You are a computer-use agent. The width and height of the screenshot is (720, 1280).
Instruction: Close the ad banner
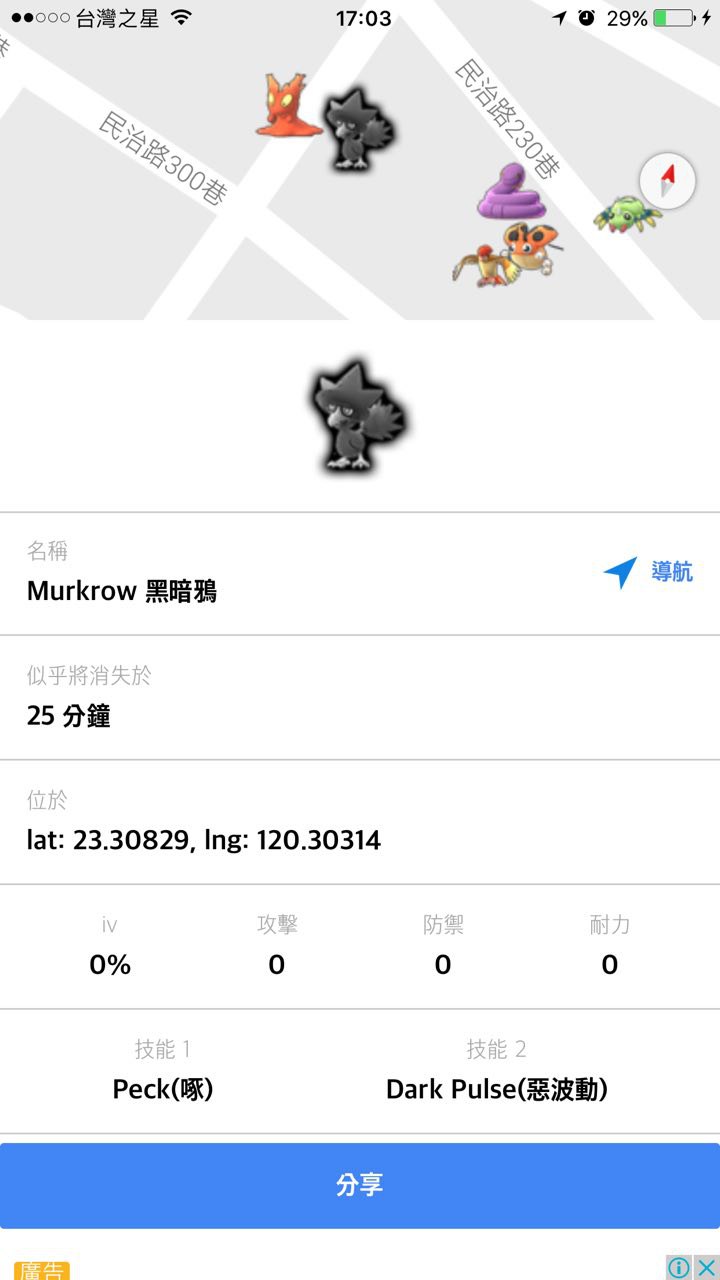(706, 1268)
